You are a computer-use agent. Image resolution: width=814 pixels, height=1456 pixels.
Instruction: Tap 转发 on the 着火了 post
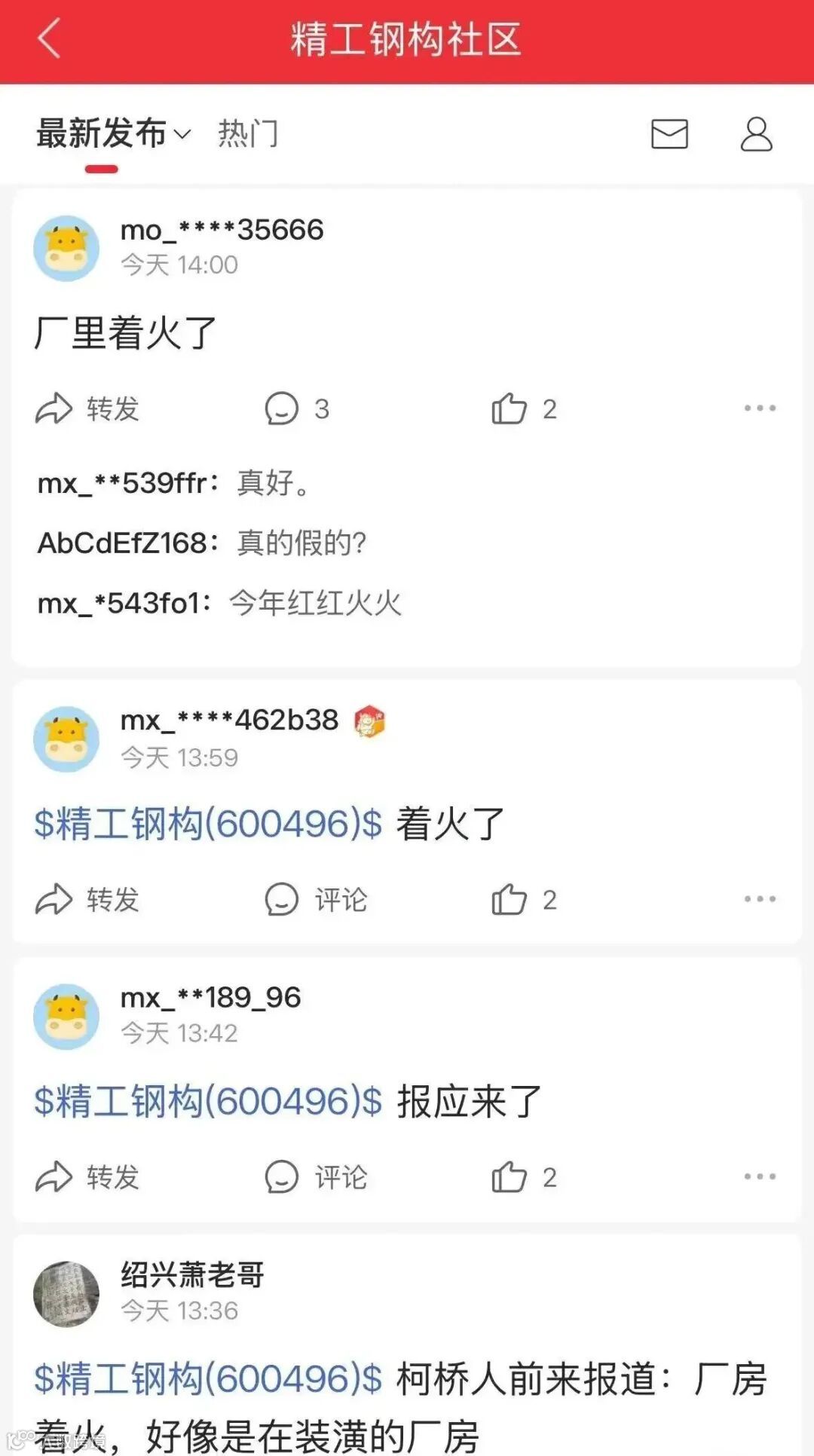[88, 898]
